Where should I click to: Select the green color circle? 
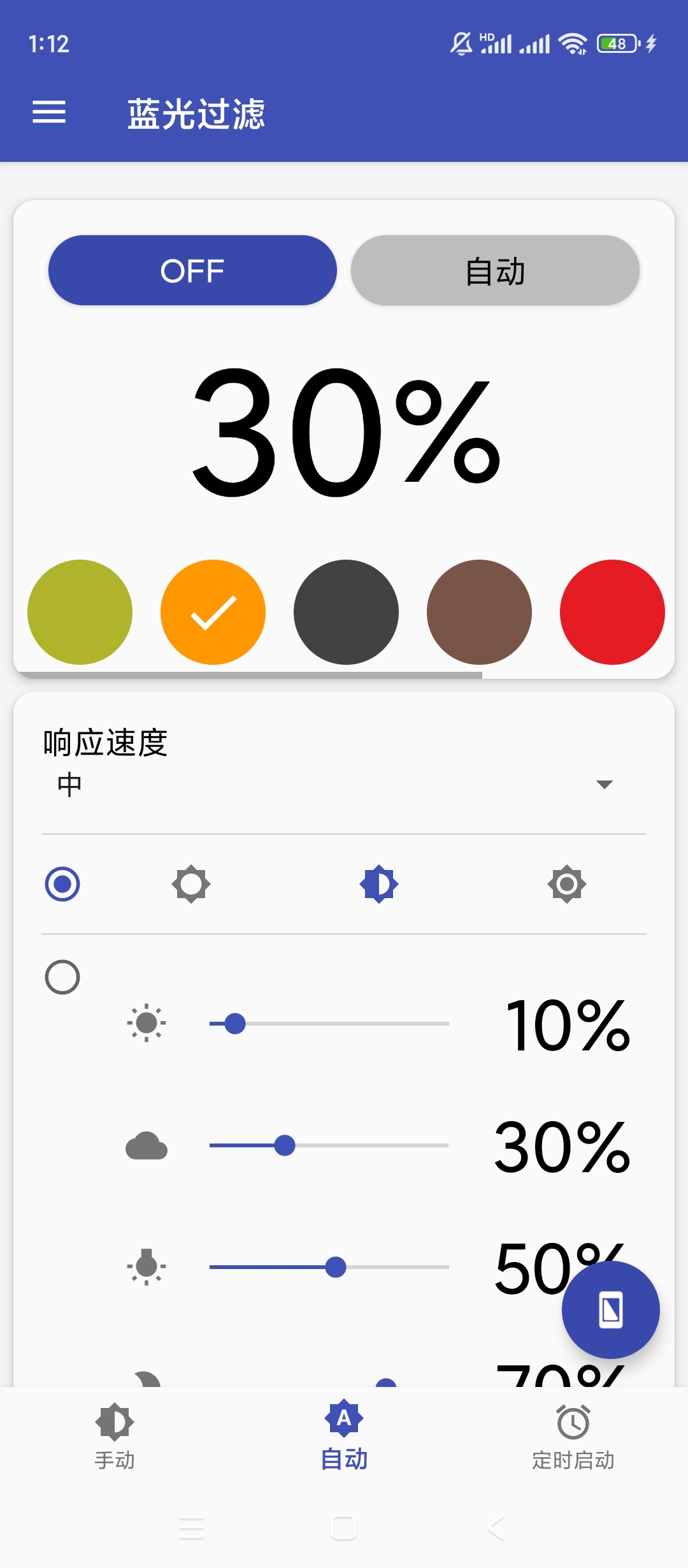tap(80, 612)
